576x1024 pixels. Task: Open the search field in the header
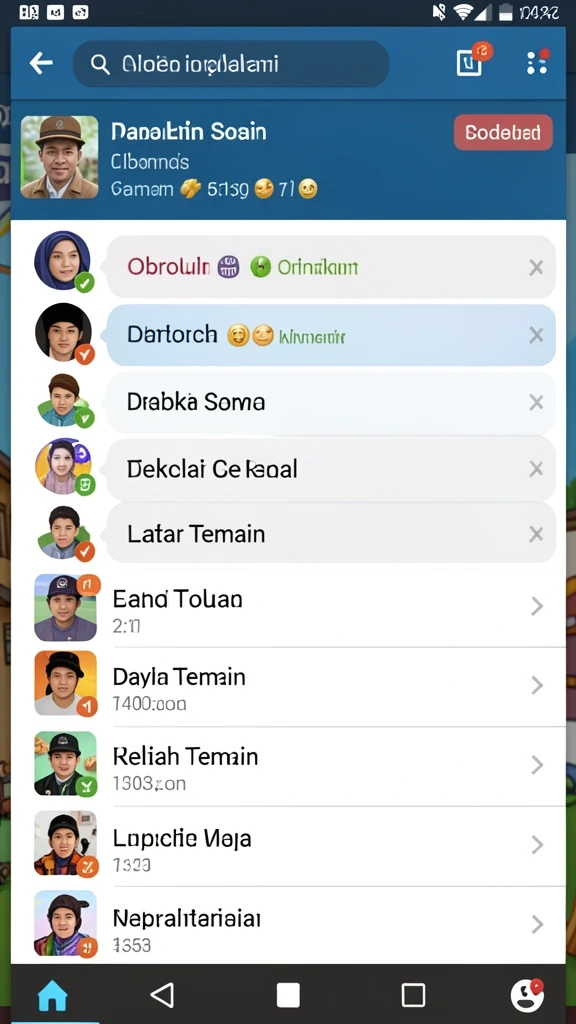tap(231, 64)
